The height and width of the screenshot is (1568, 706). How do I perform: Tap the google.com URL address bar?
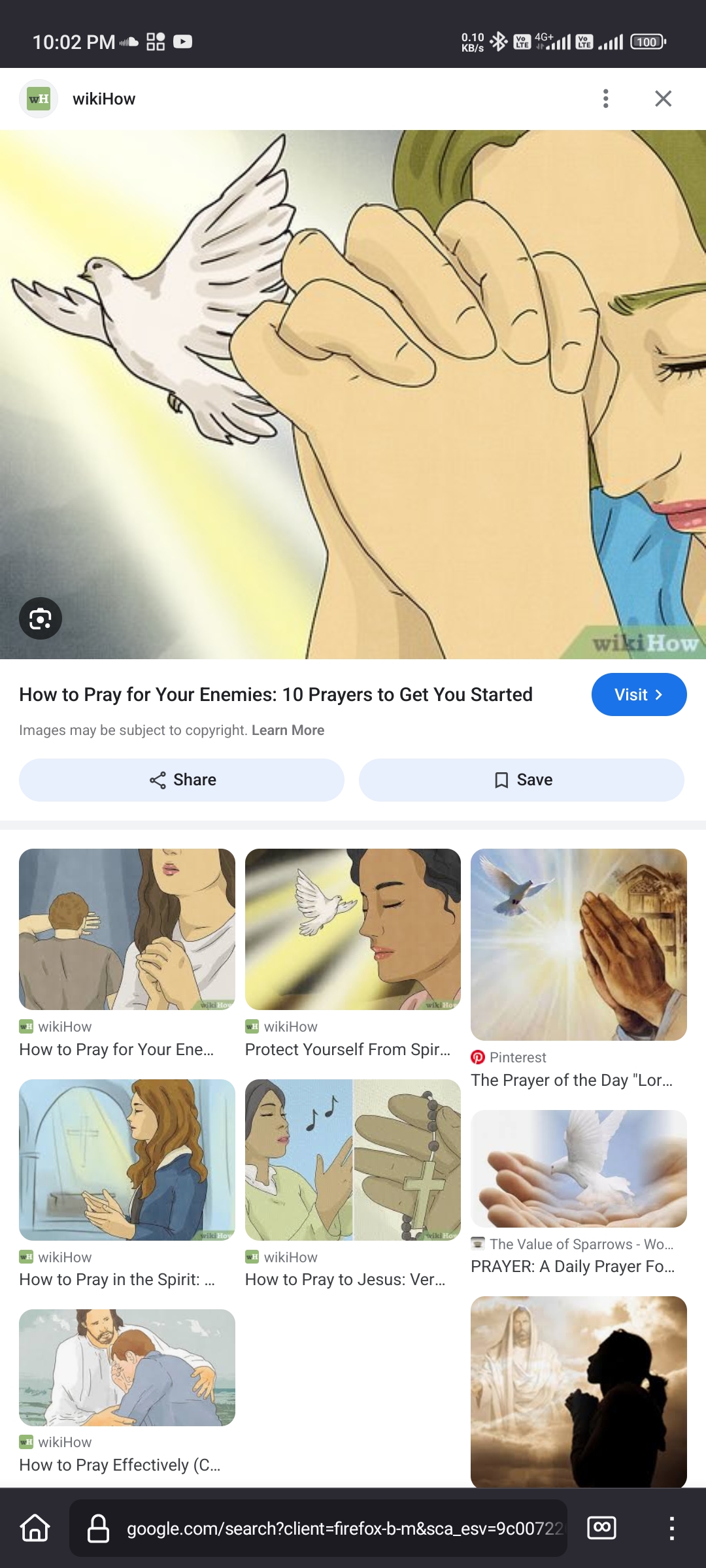click(318, 1528)
